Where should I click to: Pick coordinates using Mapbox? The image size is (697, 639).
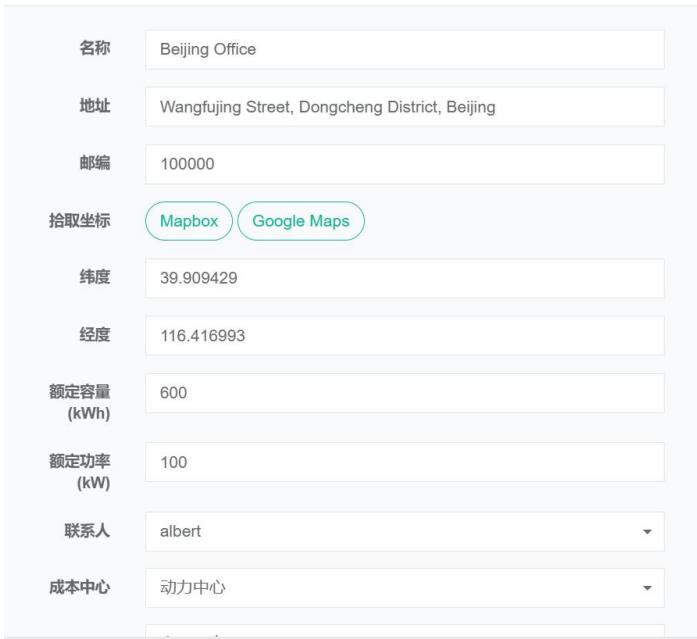(189, 221)
